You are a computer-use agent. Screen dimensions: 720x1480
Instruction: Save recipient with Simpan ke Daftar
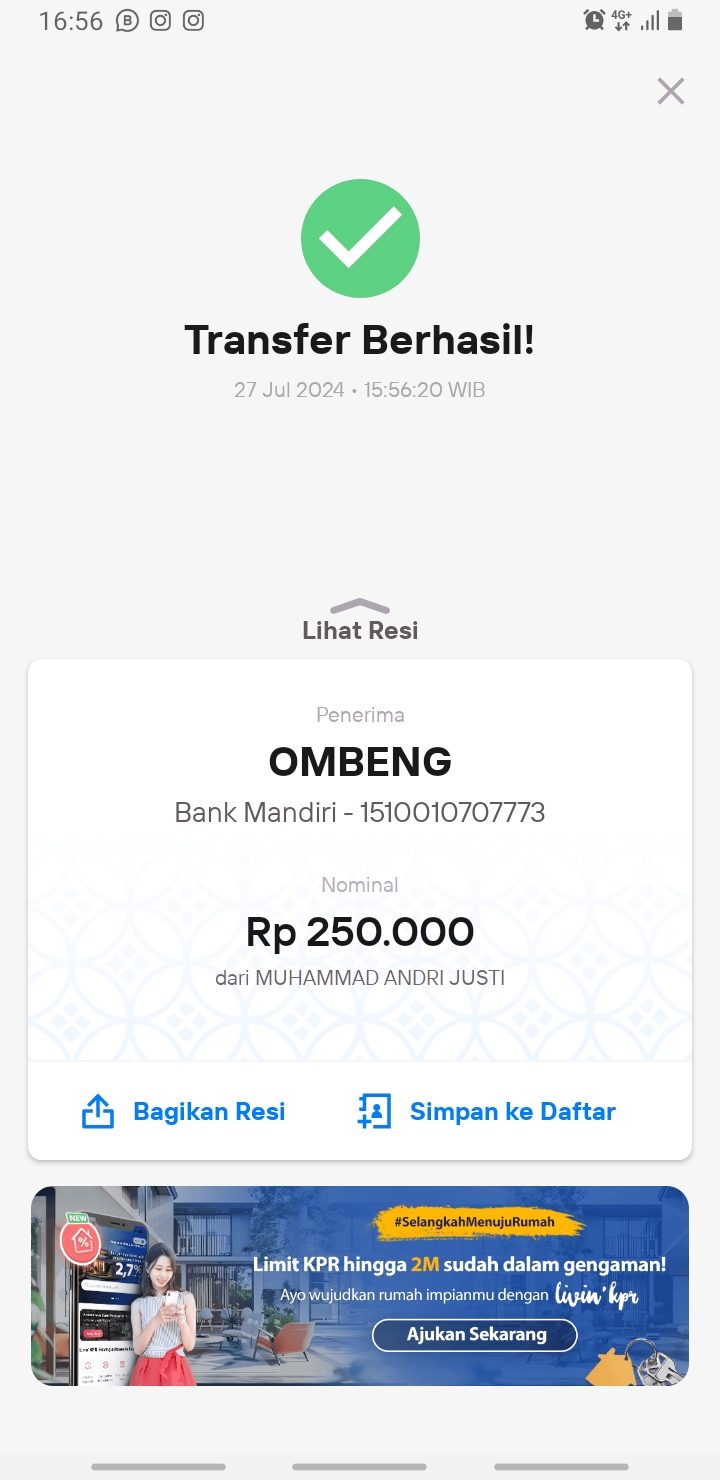(486, 1111)
